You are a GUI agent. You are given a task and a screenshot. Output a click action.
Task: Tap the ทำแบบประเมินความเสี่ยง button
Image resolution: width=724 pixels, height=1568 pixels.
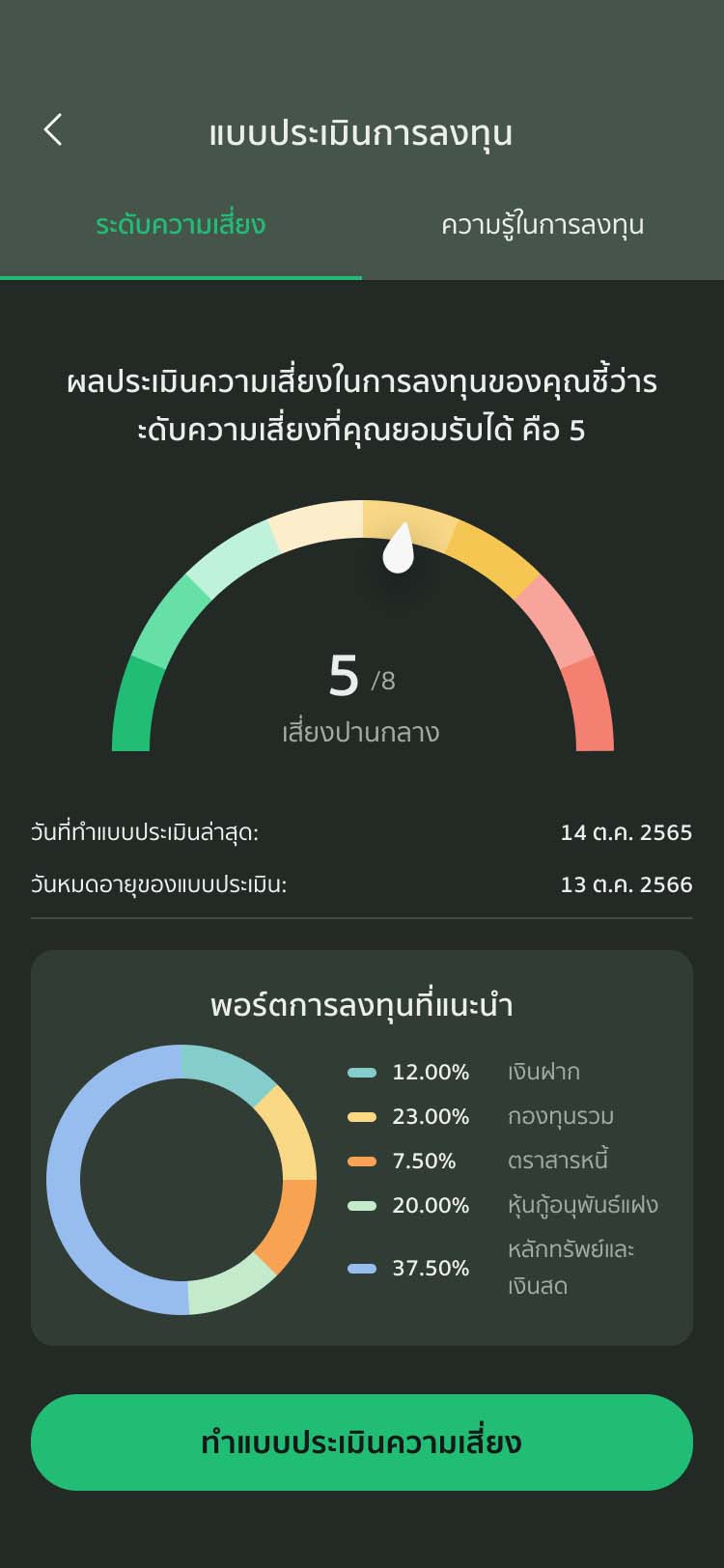[362, 1442]
